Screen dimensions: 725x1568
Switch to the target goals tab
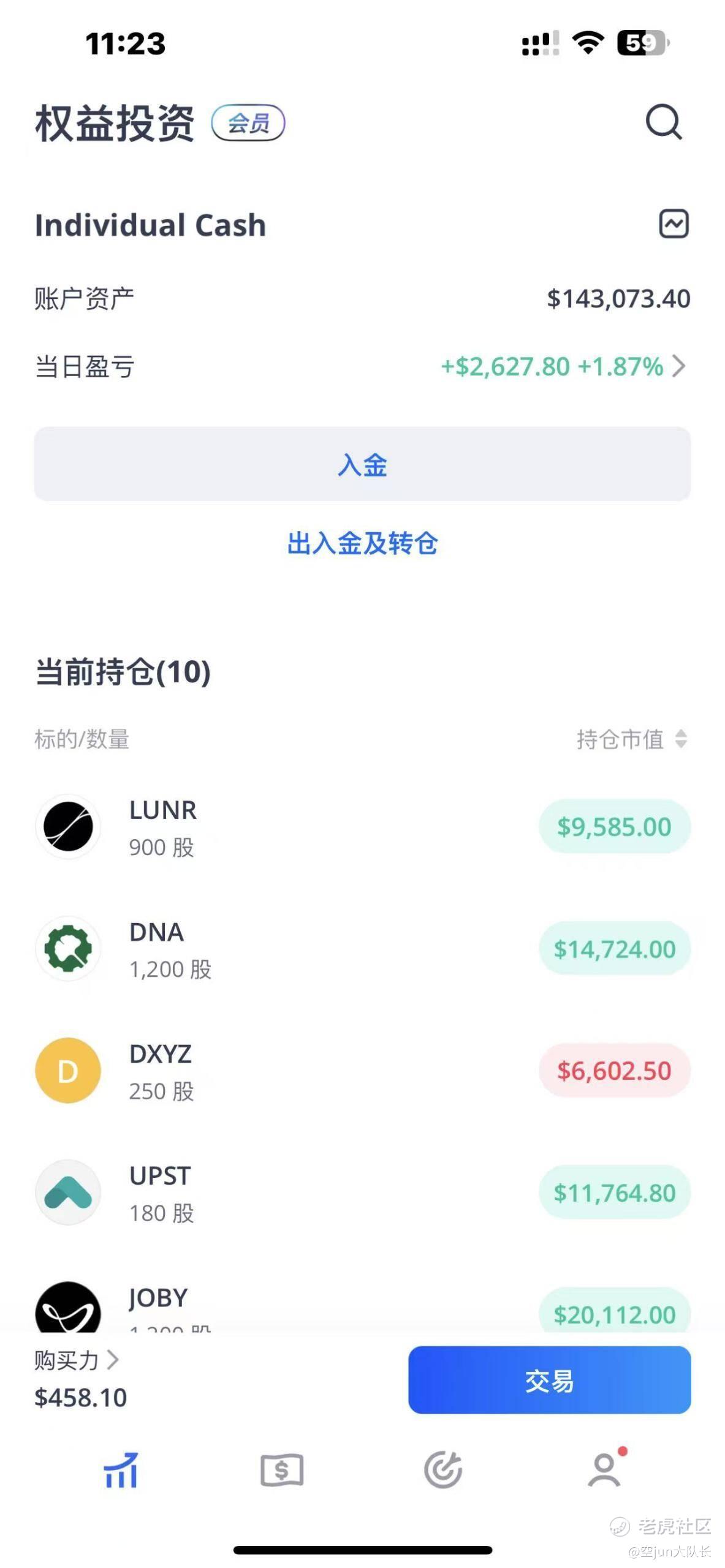coord(443,1470)
